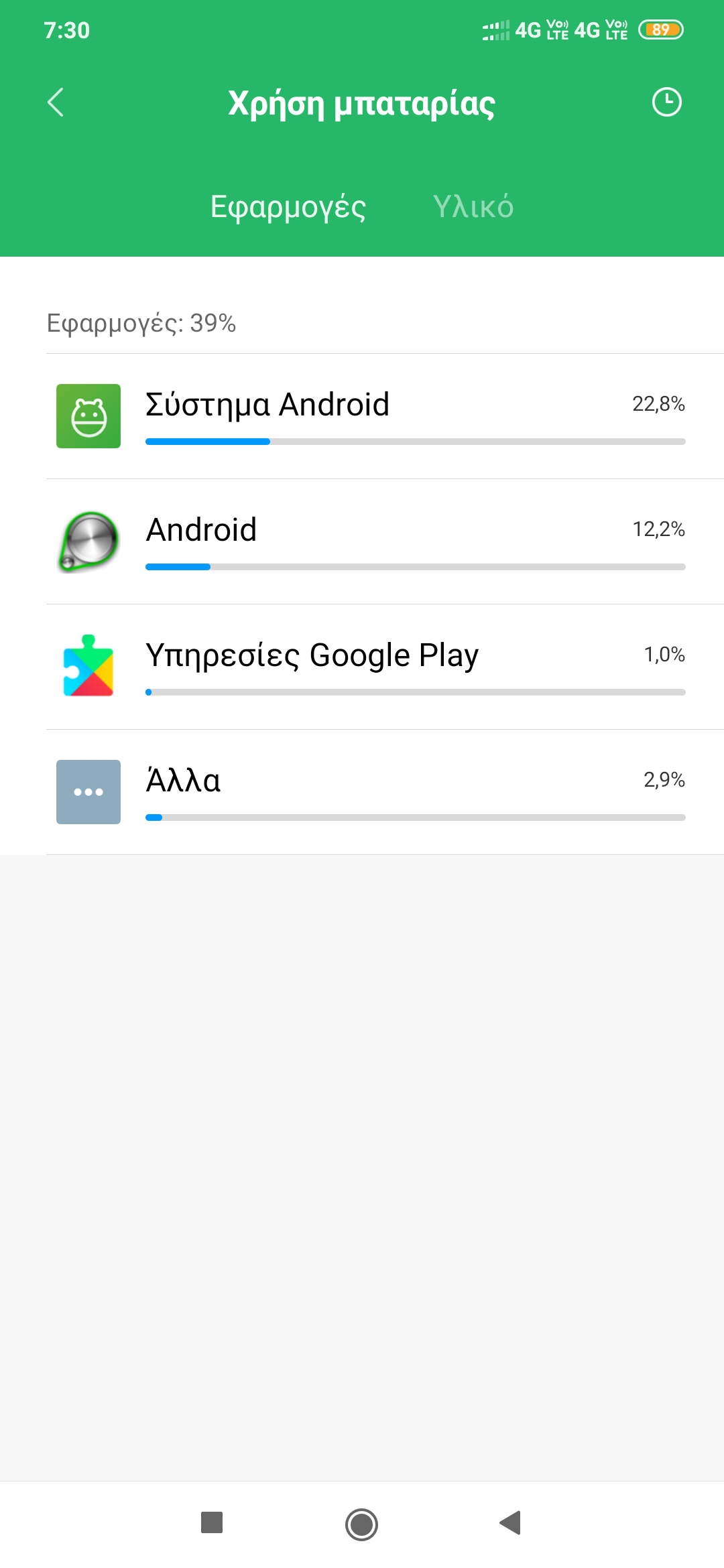724x1568 pixels.
Task: Go back from the Χρήση μπαταρίας screen
Action: click(56, 103)
